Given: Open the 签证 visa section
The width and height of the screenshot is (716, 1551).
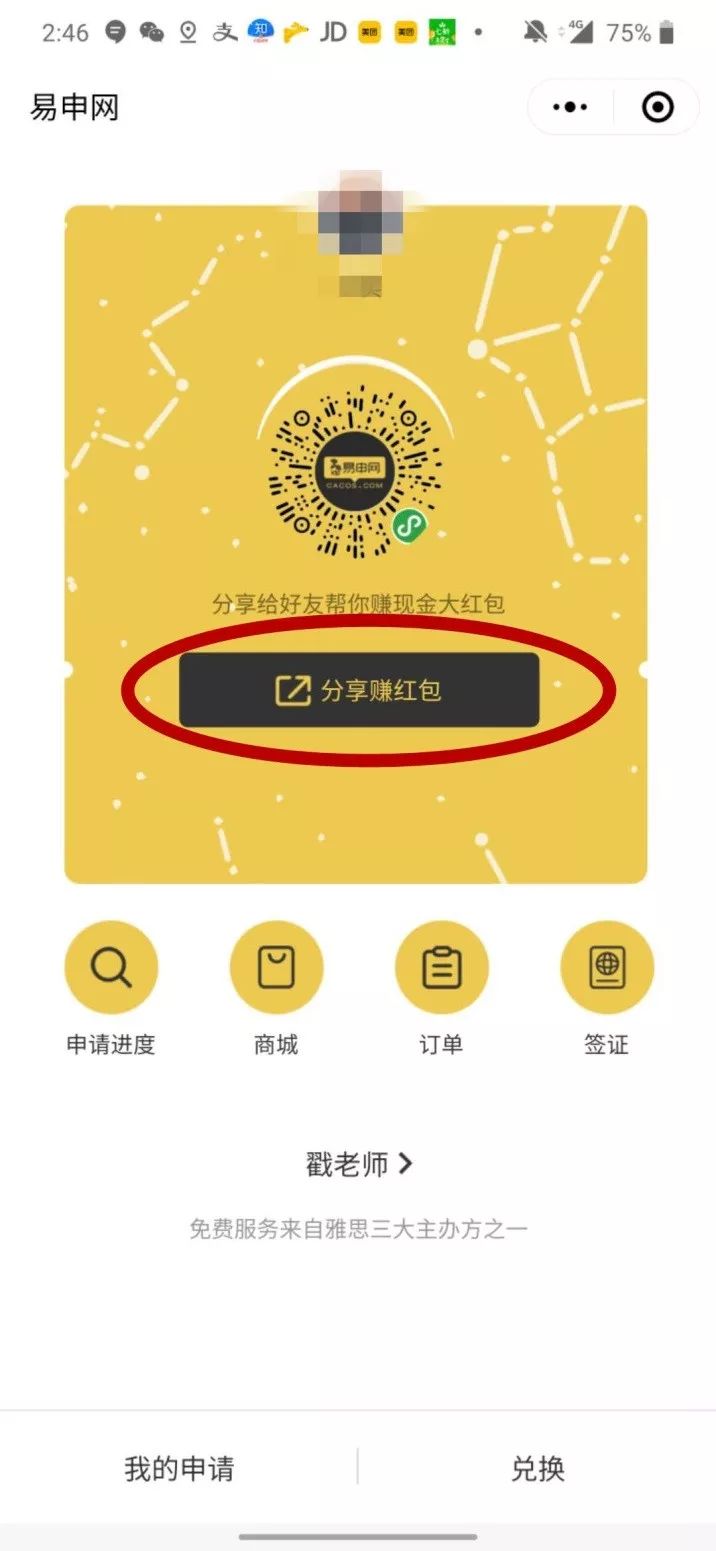Looking at the screenshot, I should click(606, 967).
